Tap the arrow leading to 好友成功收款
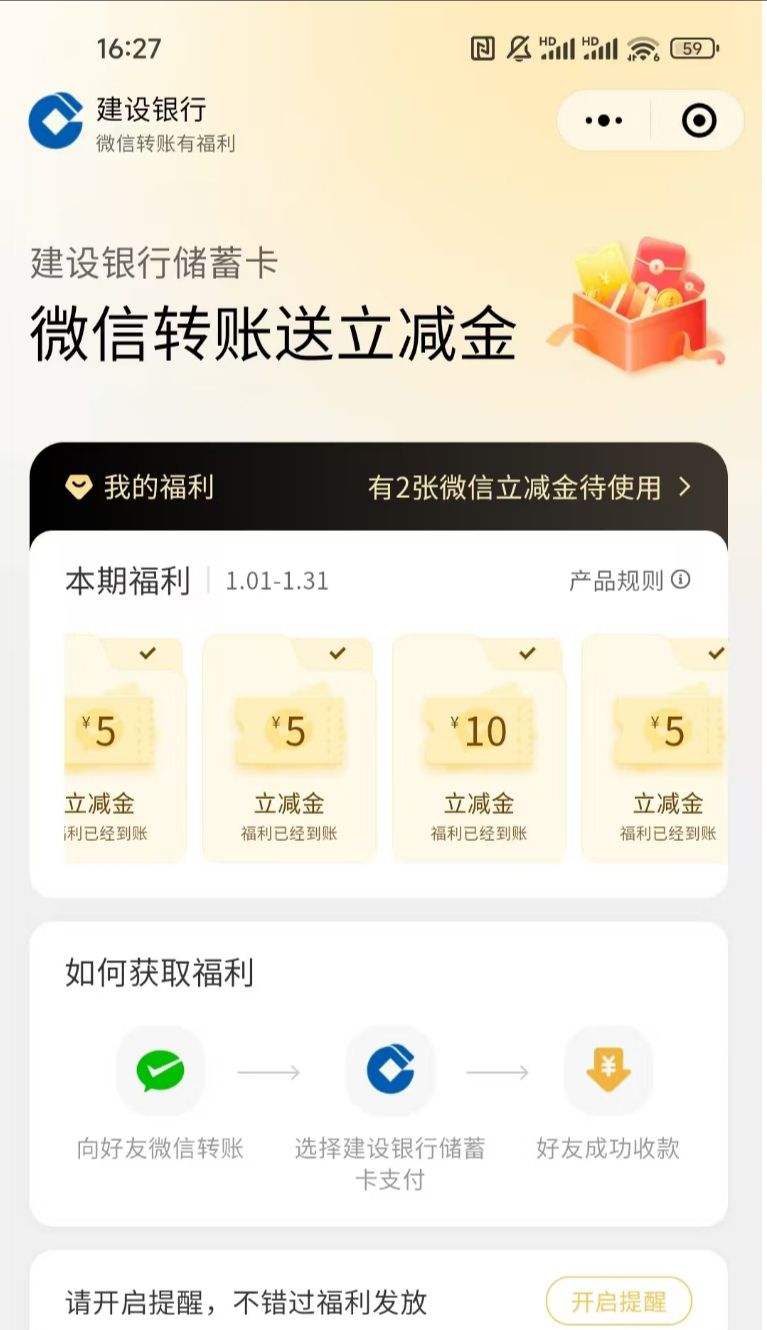The width and height of the screenshot is (767, 1330). (x=497, y=1072)
